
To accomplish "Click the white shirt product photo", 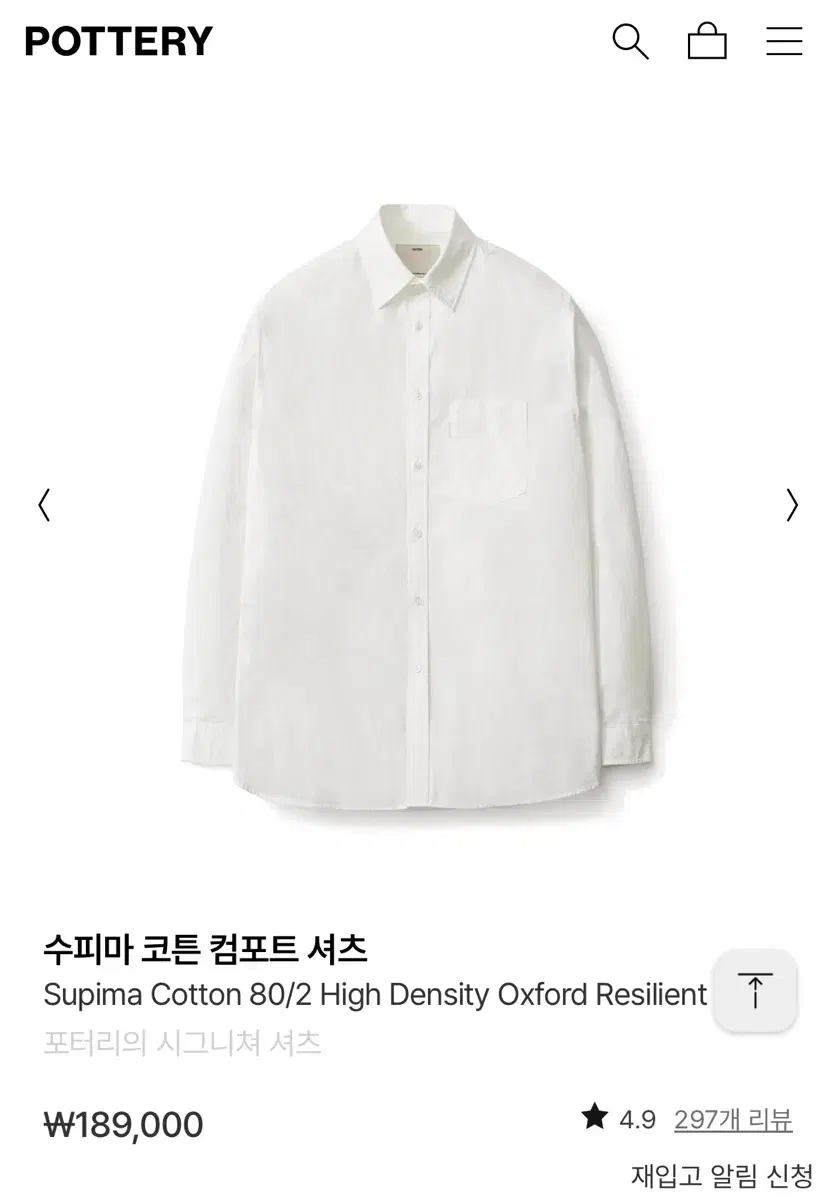I will (x=418, y=500).
